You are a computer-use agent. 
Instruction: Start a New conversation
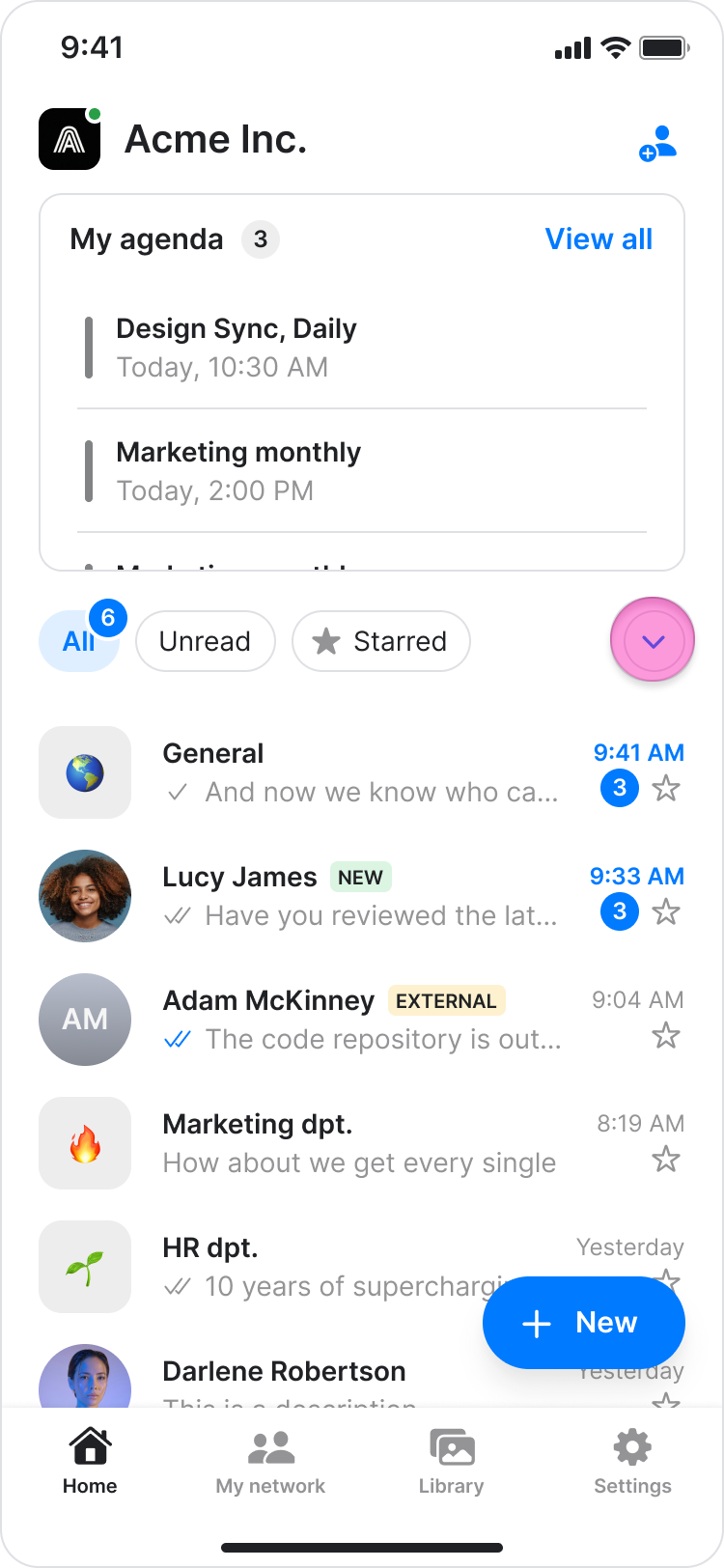coord(583,1323)
